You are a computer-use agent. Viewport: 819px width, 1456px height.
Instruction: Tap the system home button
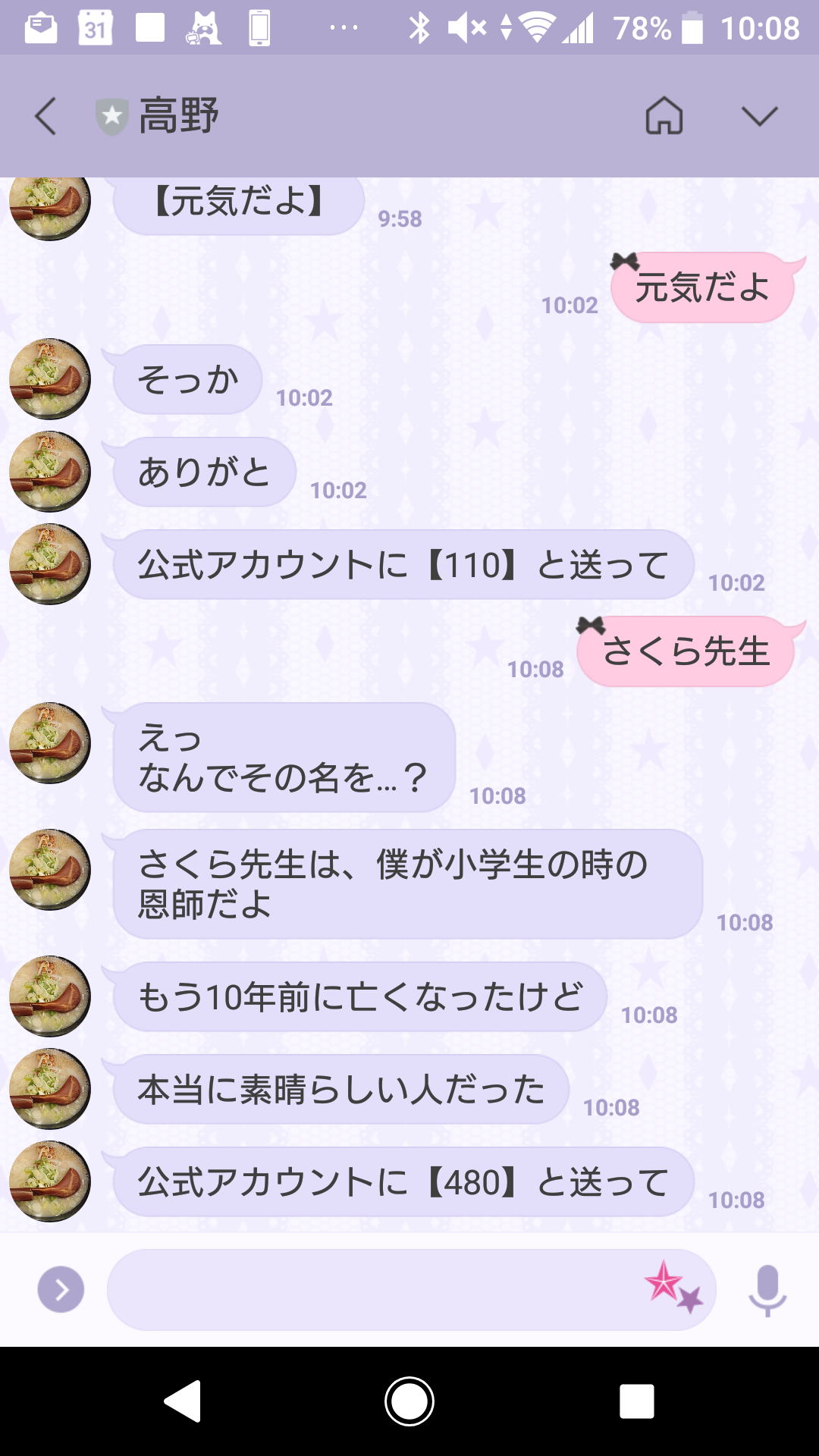click(x=409, y=1401)
